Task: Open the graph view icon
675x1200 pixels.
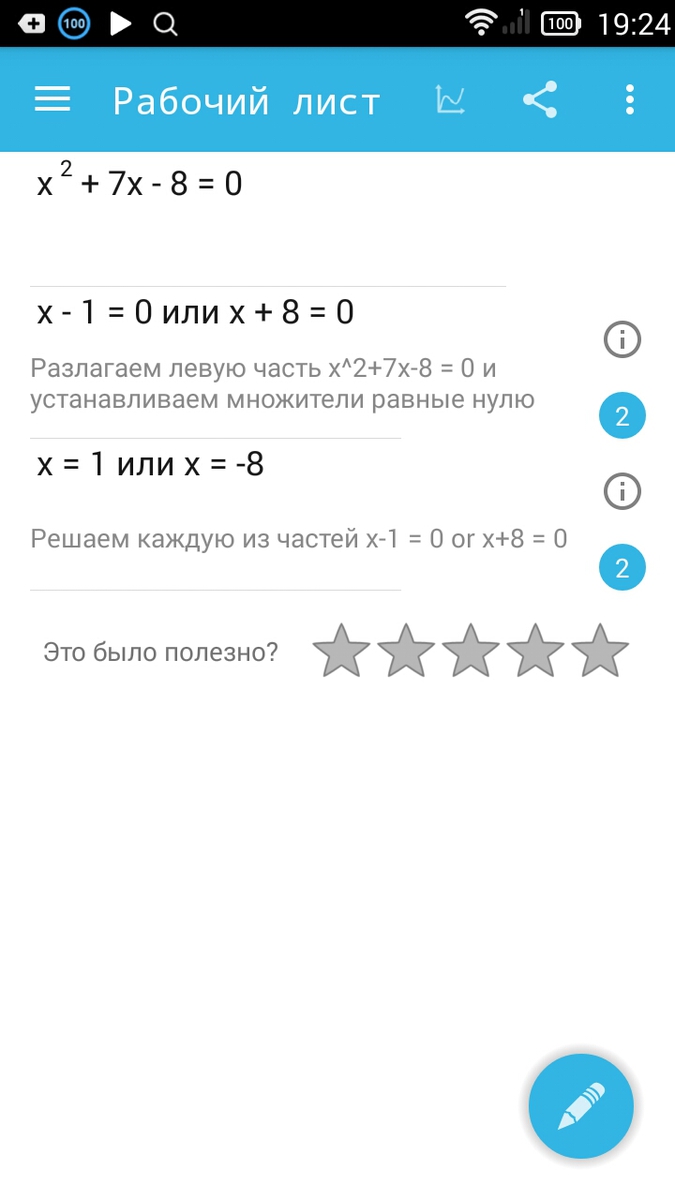Action: pos(451,100)
